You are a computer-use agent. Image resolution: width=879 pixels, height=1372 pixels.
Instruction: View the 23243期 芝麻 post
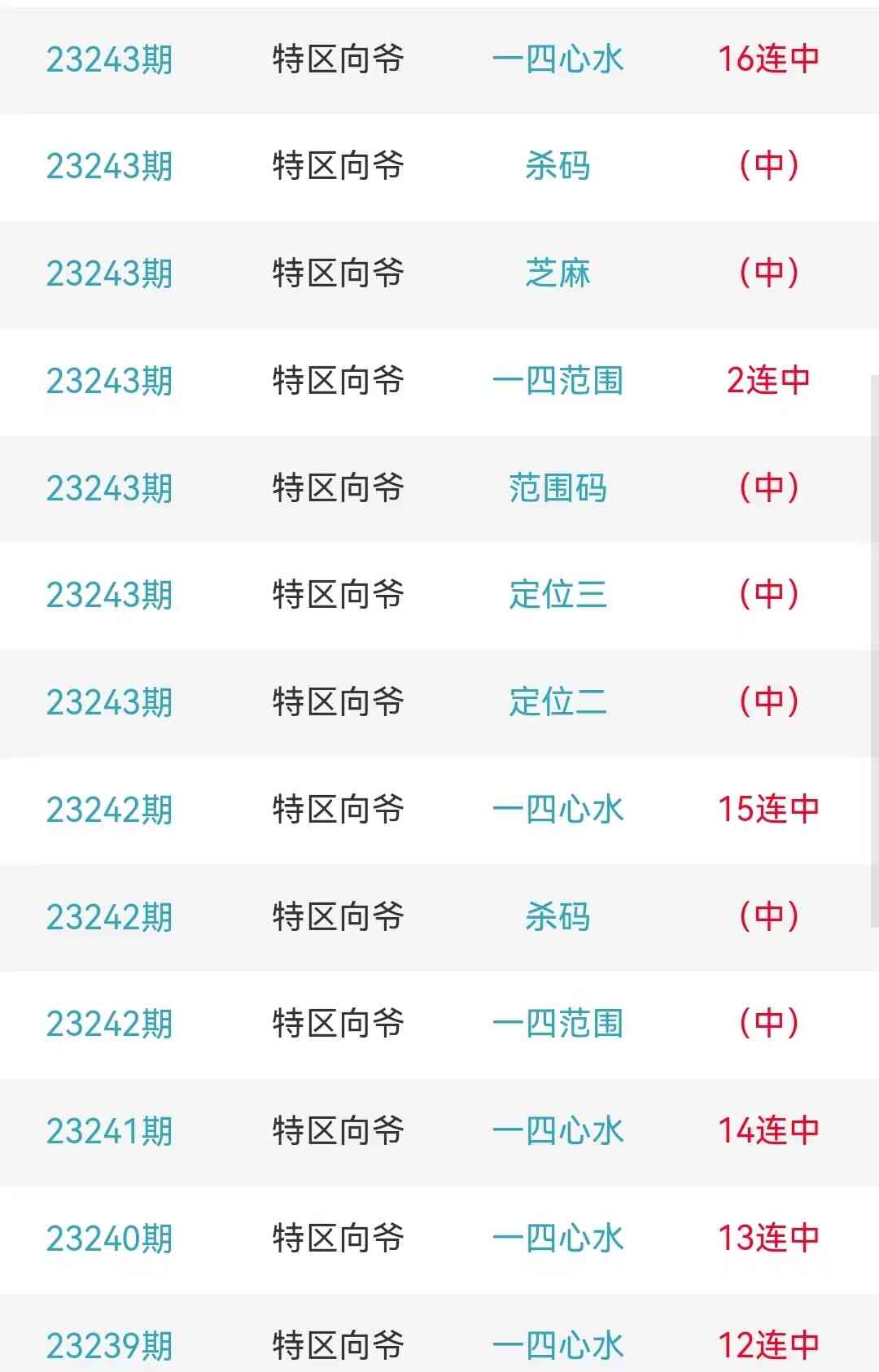558,273
